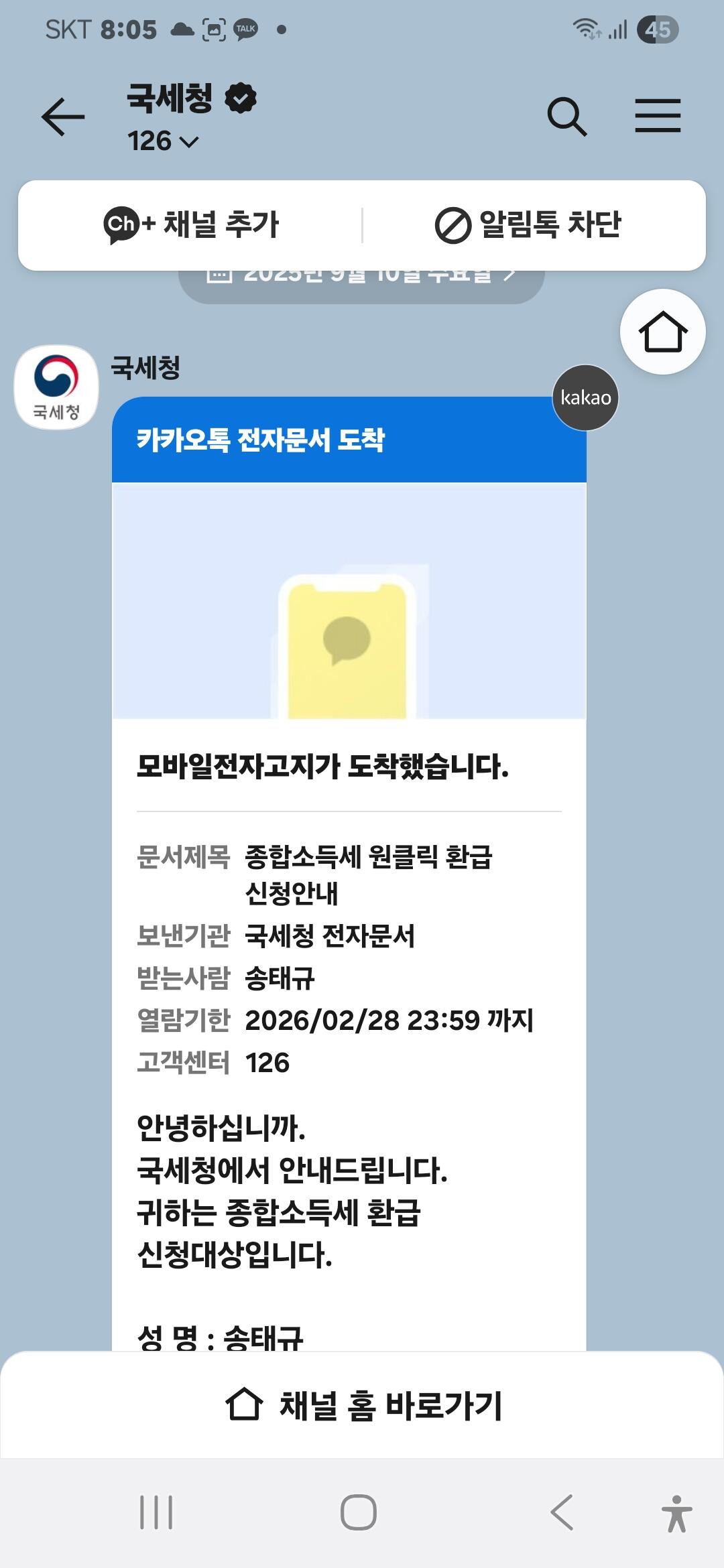
Task: Open the floating channel home icon
Action: [x=662, y=332]
